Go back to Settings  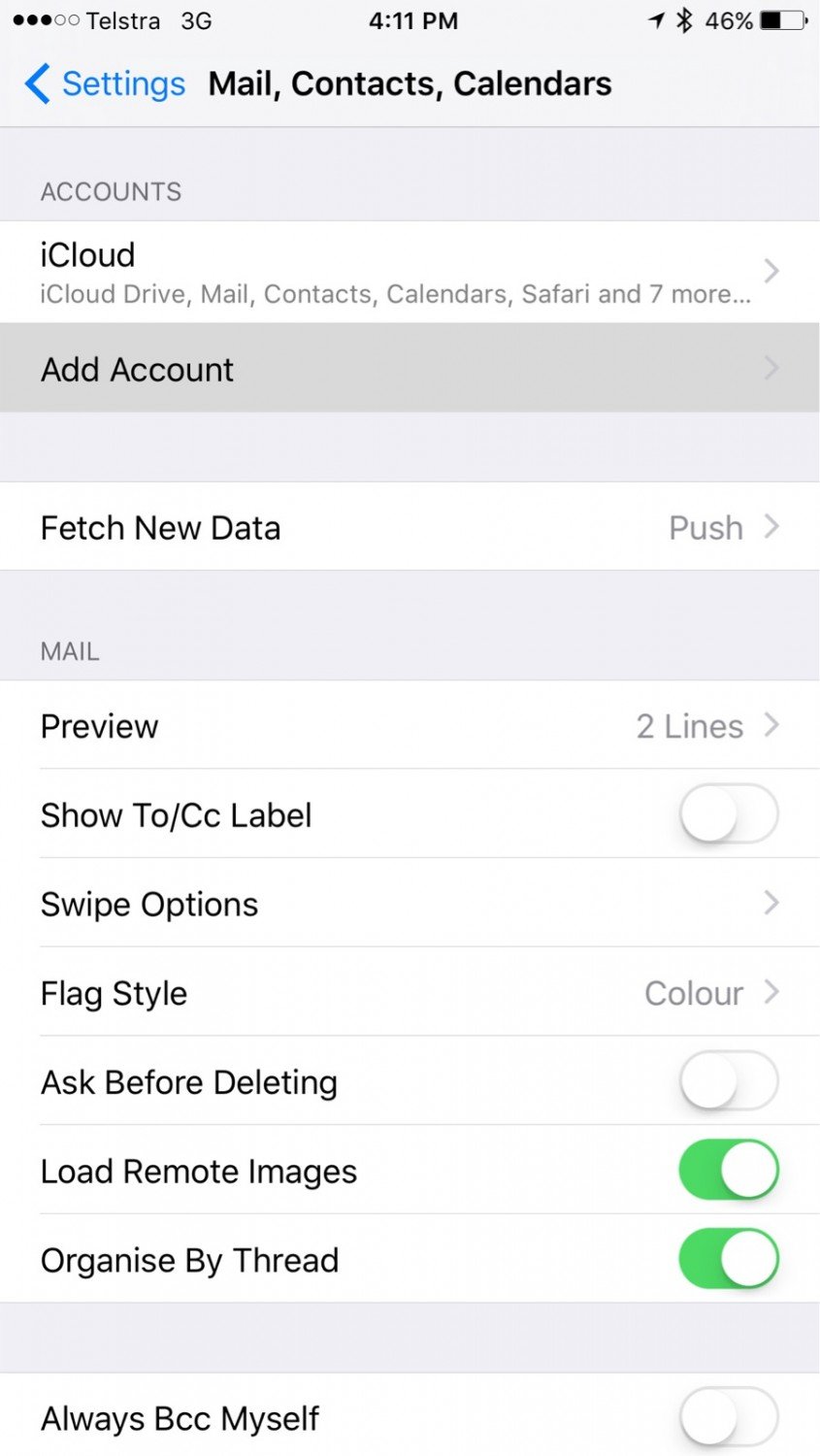[x=105, y=84]
